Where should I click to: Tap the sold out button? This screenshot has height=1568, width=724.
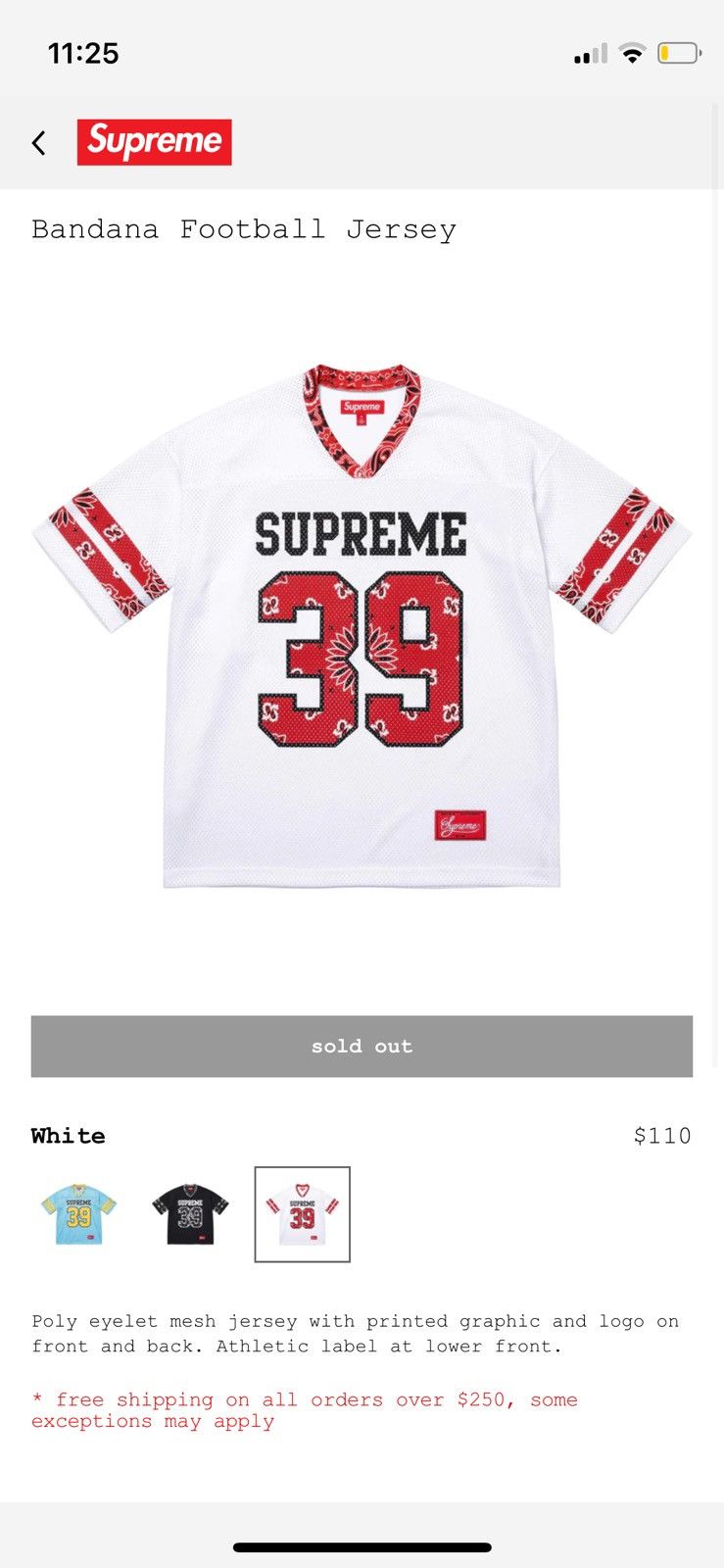(x=362, y=1047)
